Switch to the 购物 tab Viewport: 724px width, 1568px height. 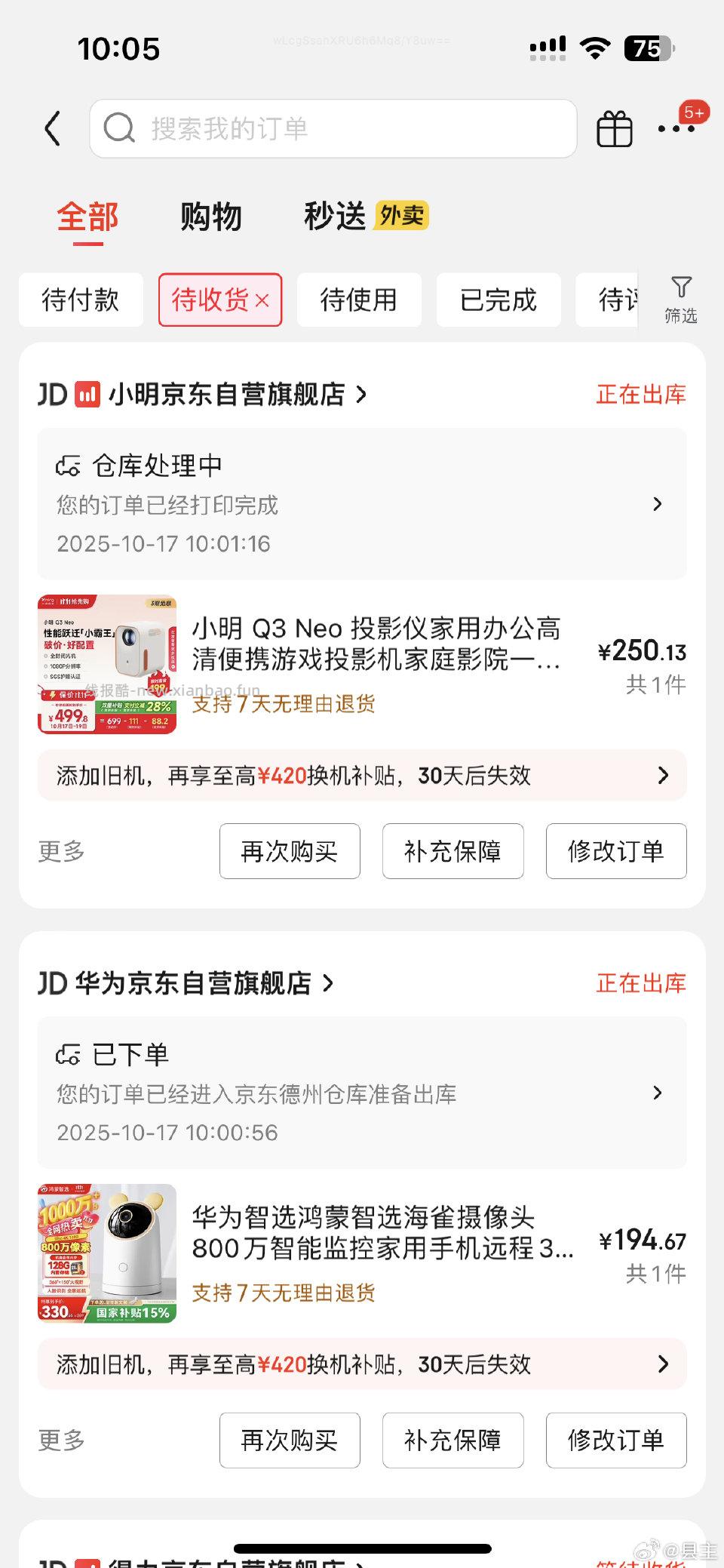point(211,217)
